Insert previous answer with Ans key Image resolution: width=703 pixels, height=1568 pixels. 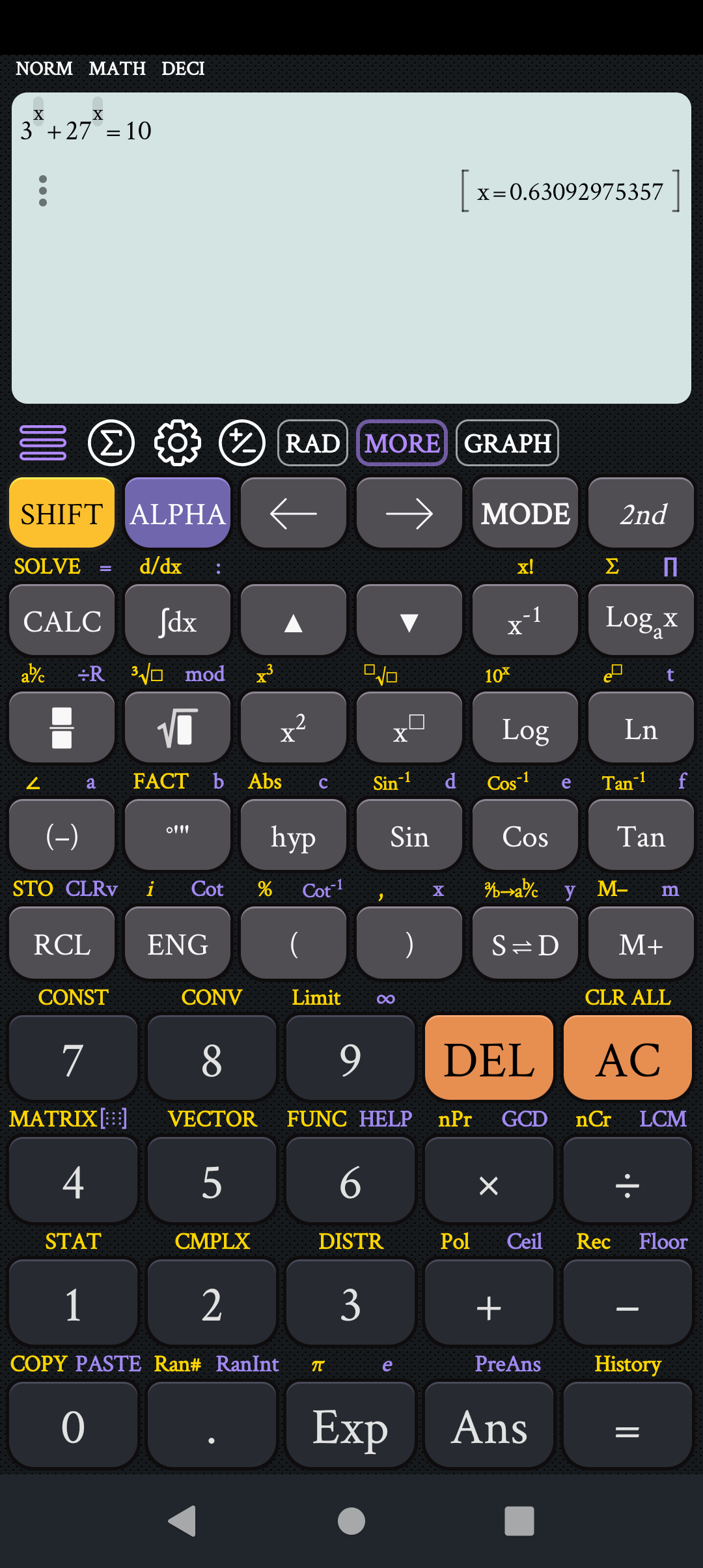[489, 1426]
